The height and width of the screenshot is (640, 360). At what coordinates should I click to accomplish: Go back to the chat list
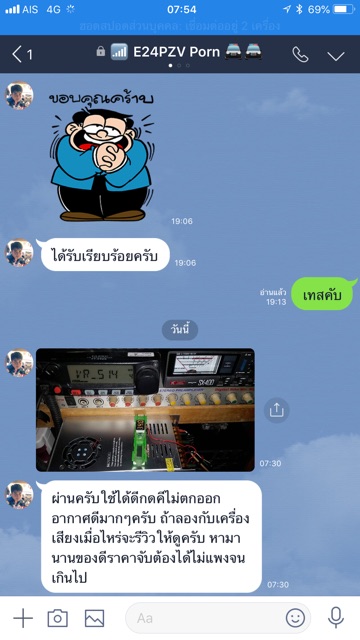(x=22, y=54)
